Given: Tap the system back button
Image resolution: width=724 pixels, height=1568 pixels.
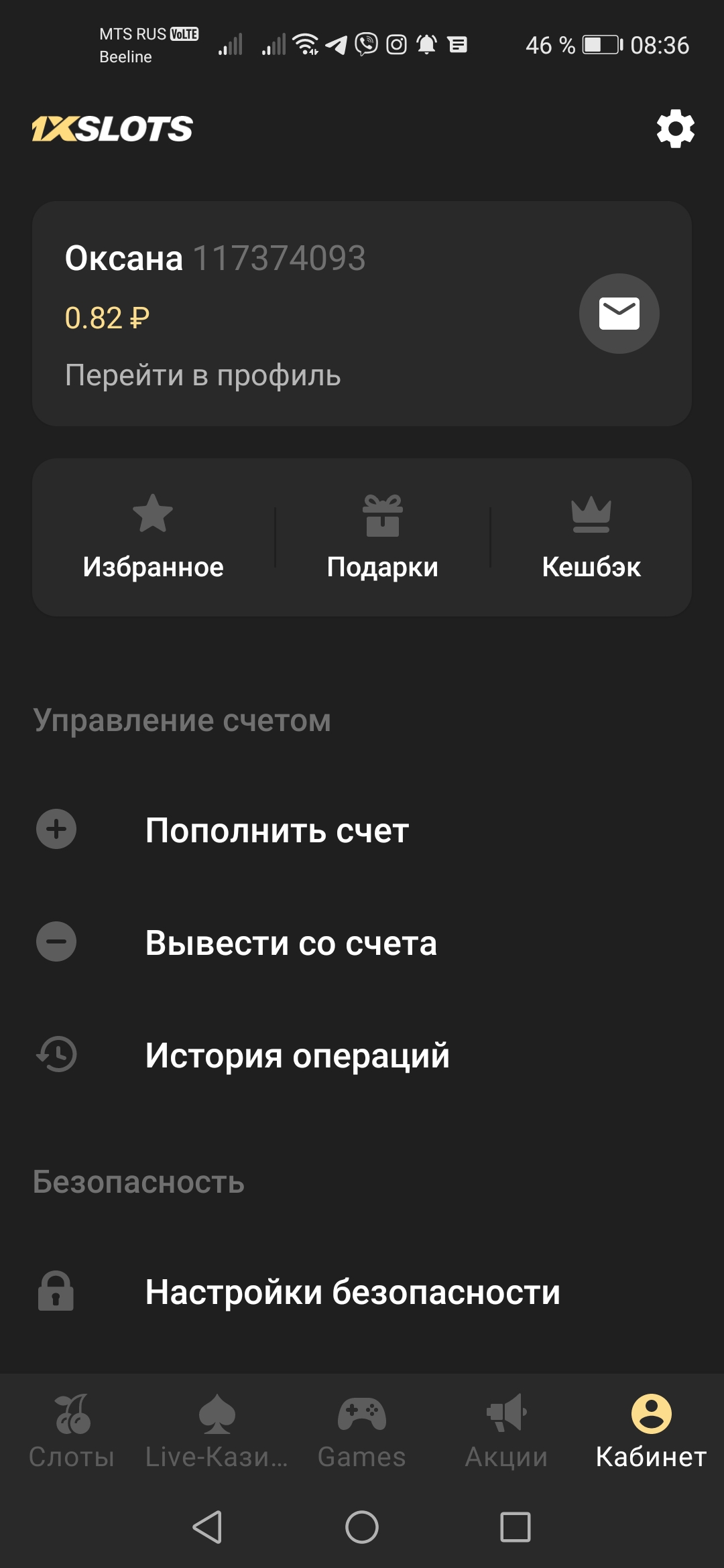Looking at the screenshot, I should 208,1527.
